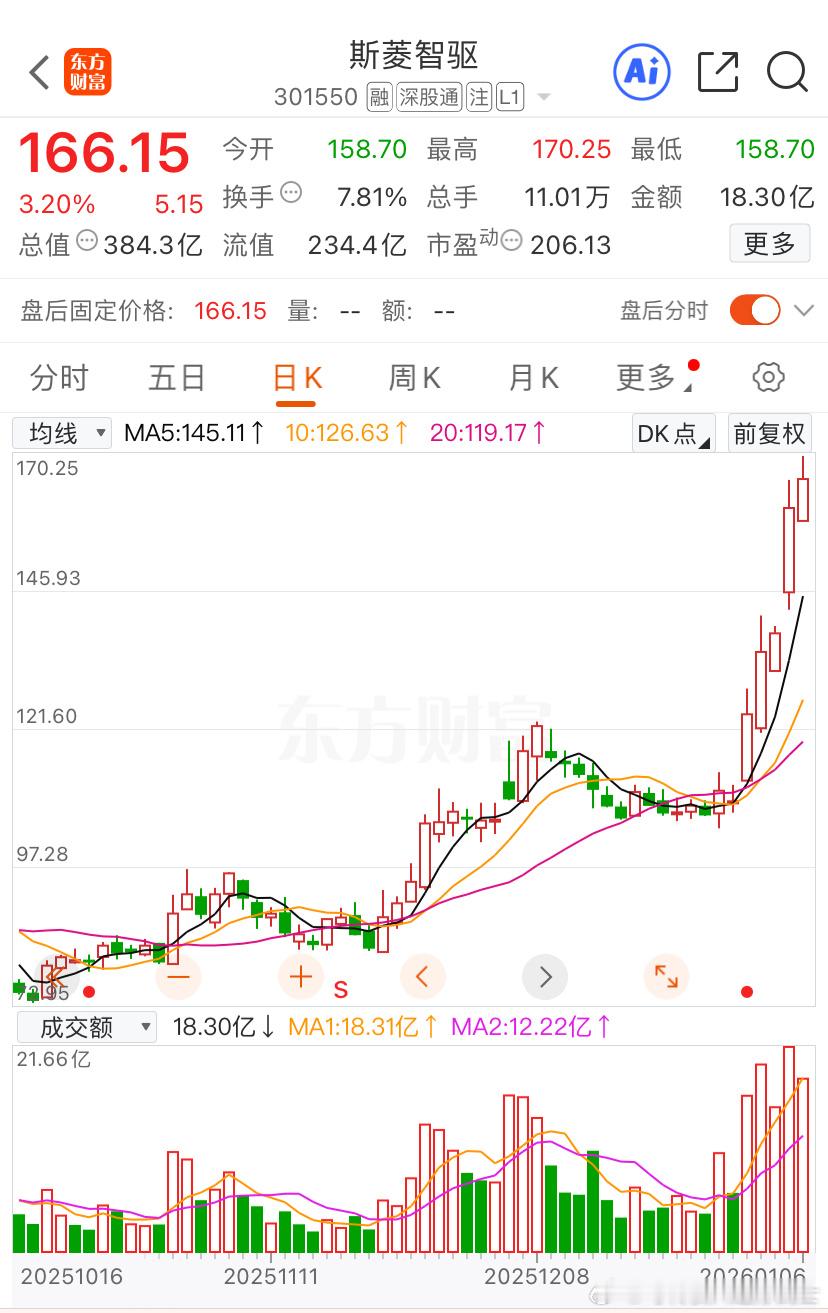The height and width of the screenshot is (1313, 828).
Task: Open the chart settings gear
Action: tap(767, 377)
